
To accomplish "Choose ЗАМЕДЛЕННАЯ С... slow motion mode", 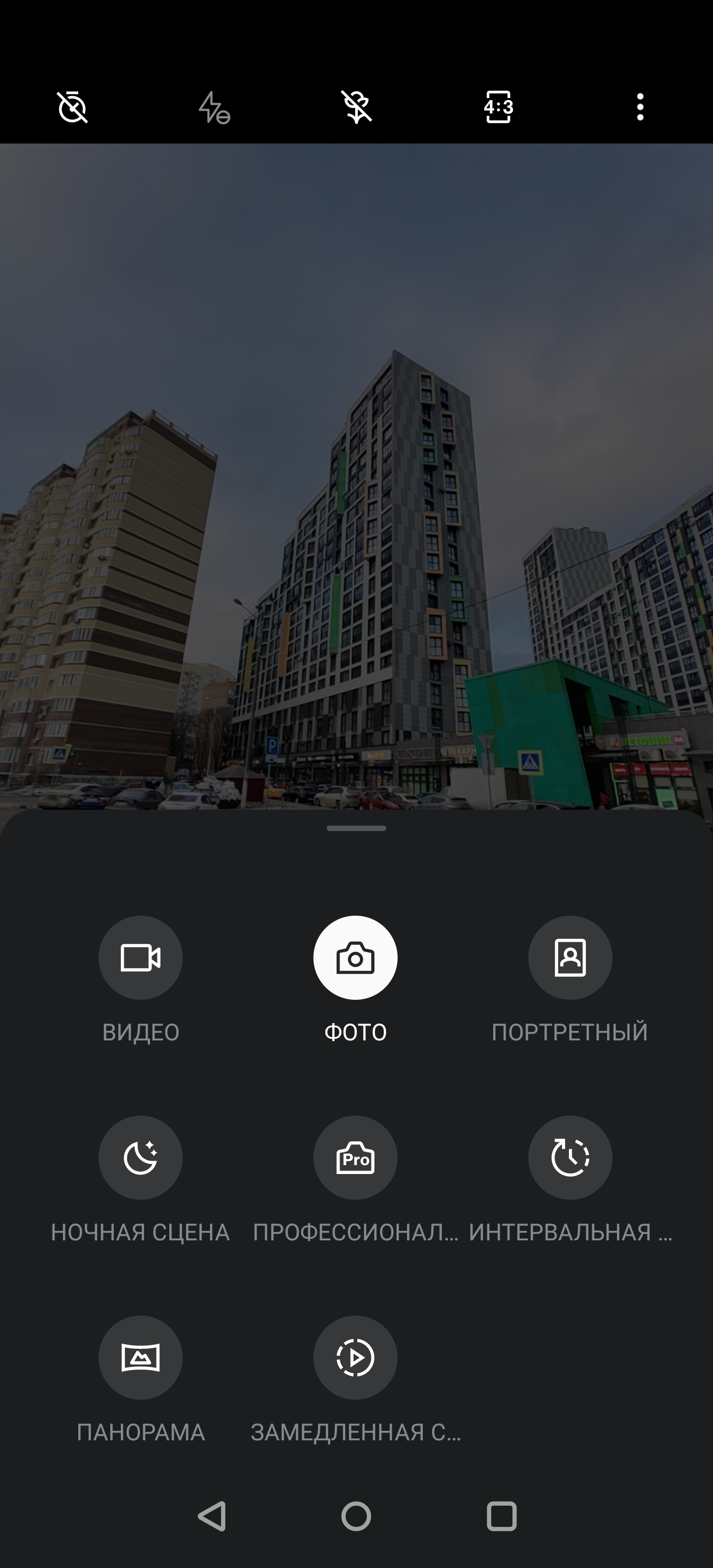I will click(x=356, y=1357).
